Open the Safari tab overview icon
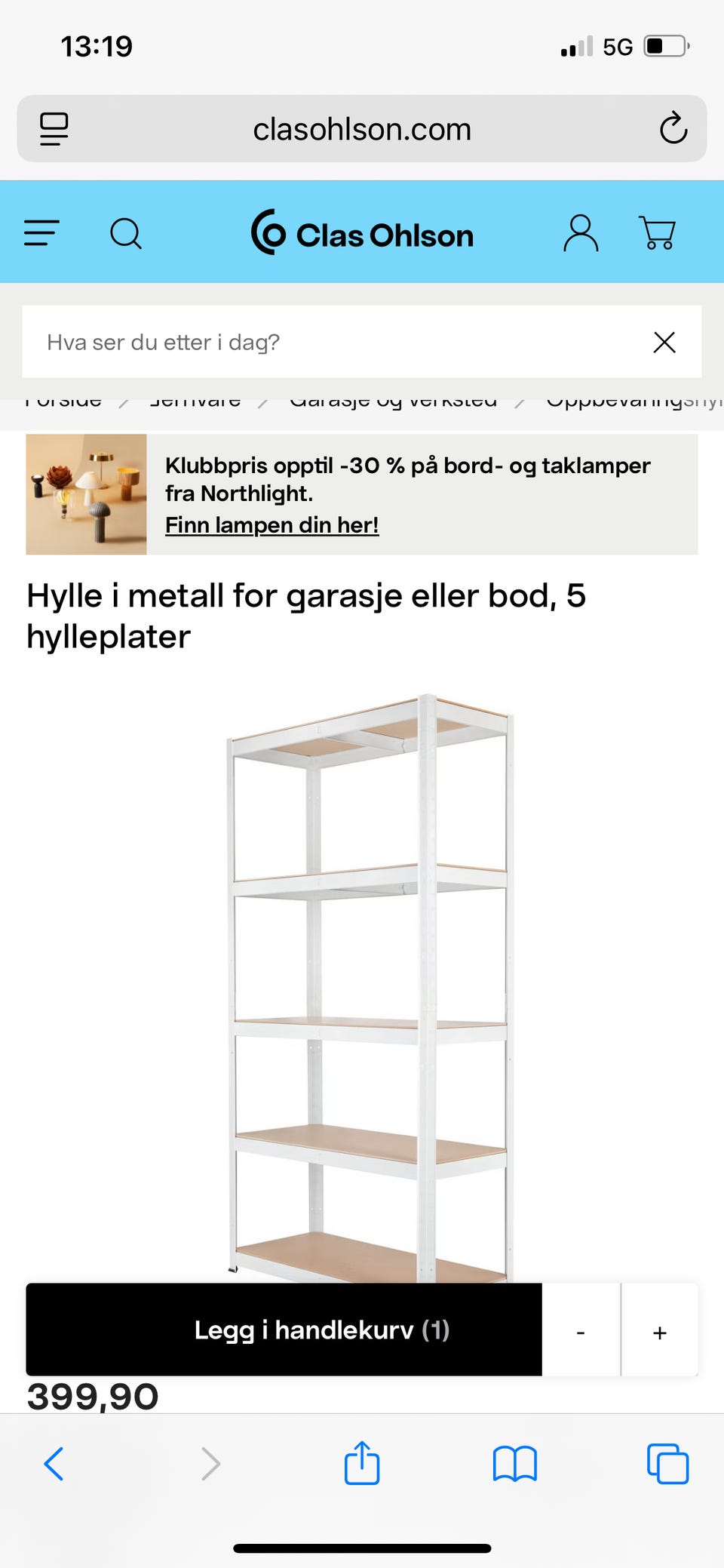Screen dimensions: 724x1568 (667, 1462)
